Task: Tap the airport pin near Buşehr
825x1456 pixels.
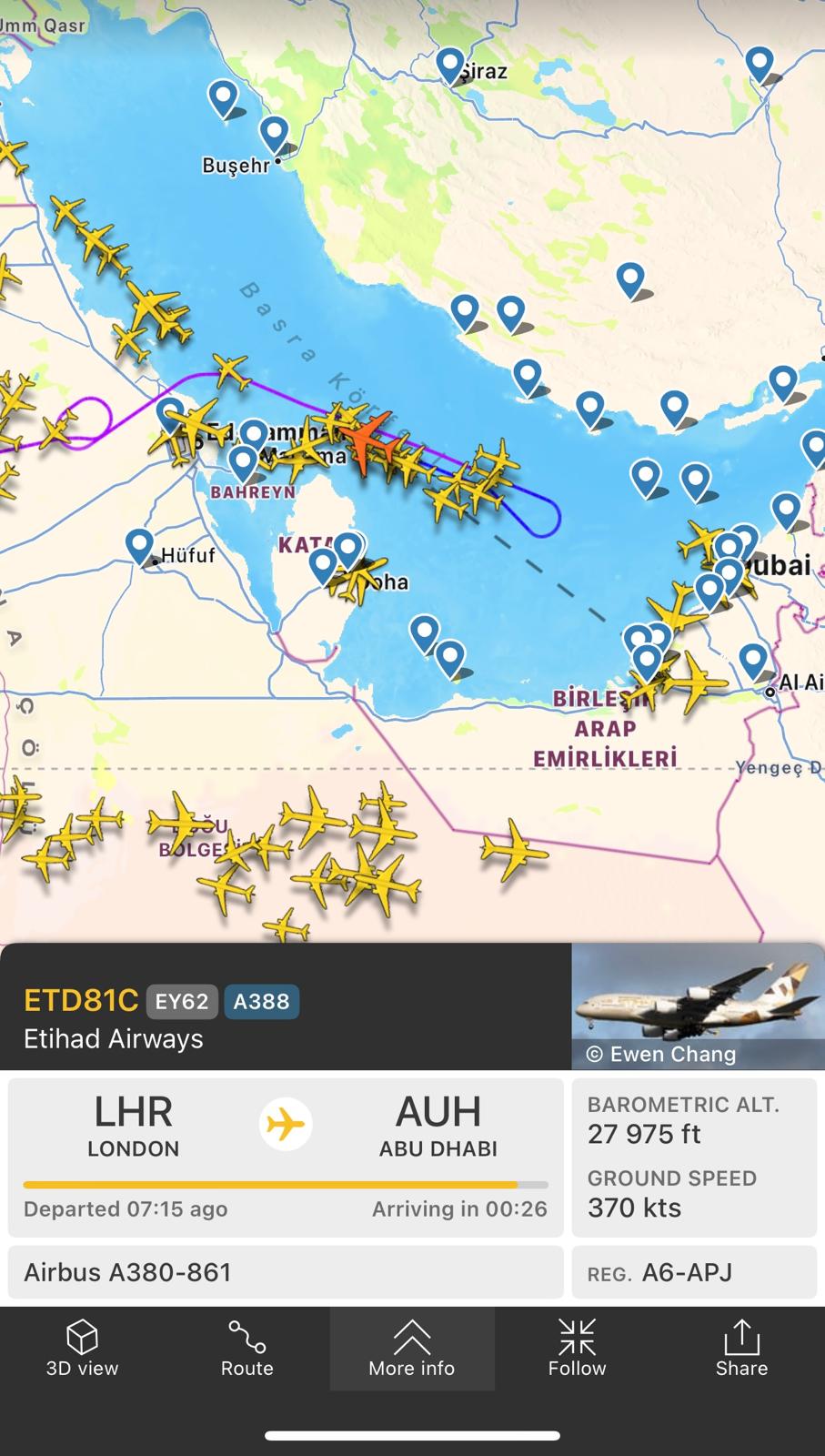Action: (x=274, y=136)
